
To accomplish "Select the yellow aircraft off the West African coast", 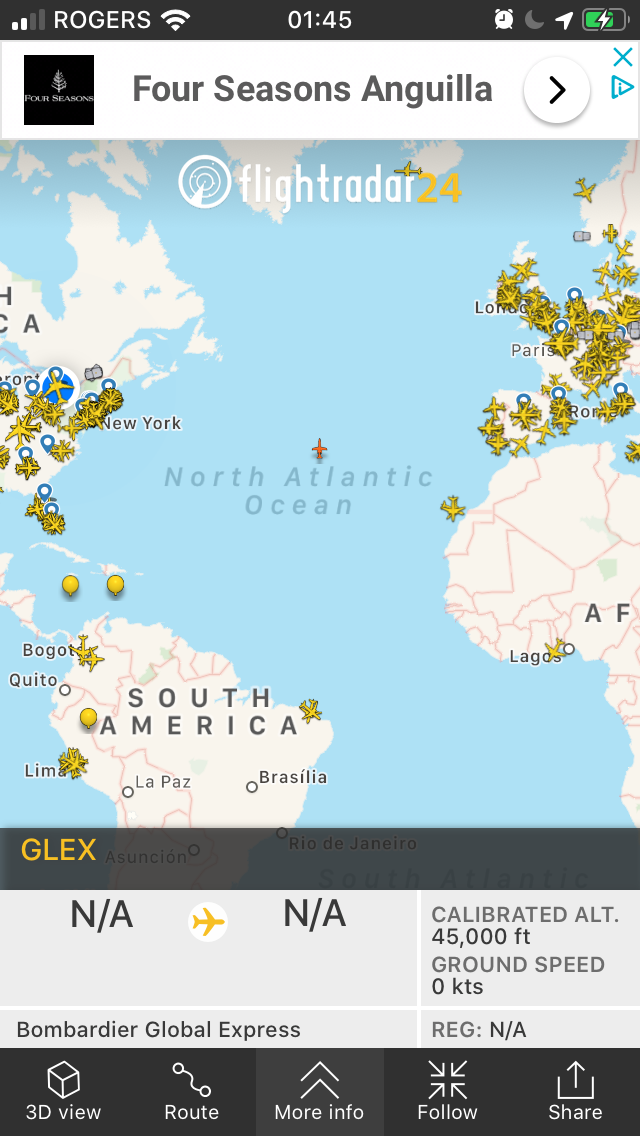I will tap(453, 508).
